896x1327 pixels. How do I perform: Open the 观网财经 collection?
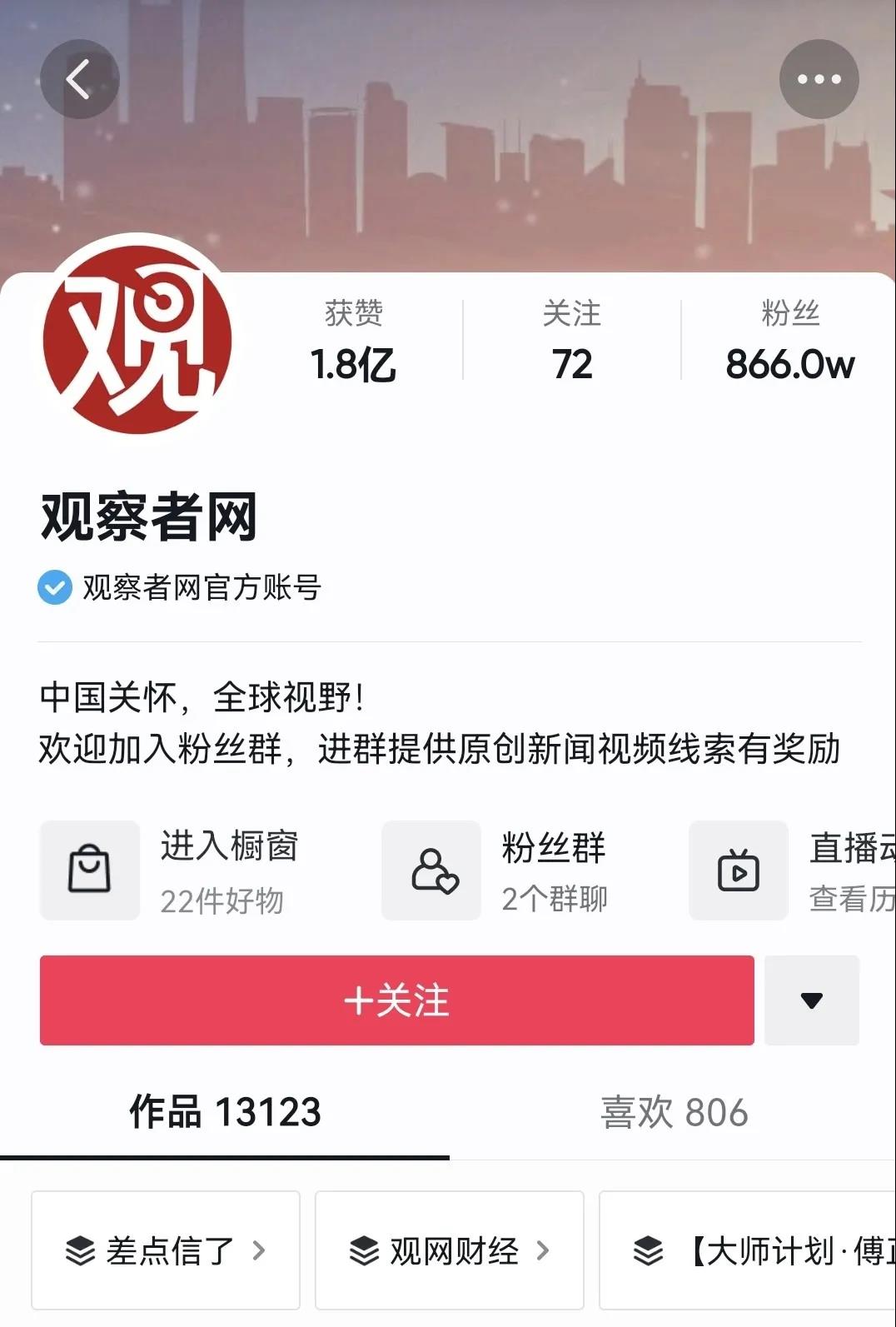tap(450, 1250)
